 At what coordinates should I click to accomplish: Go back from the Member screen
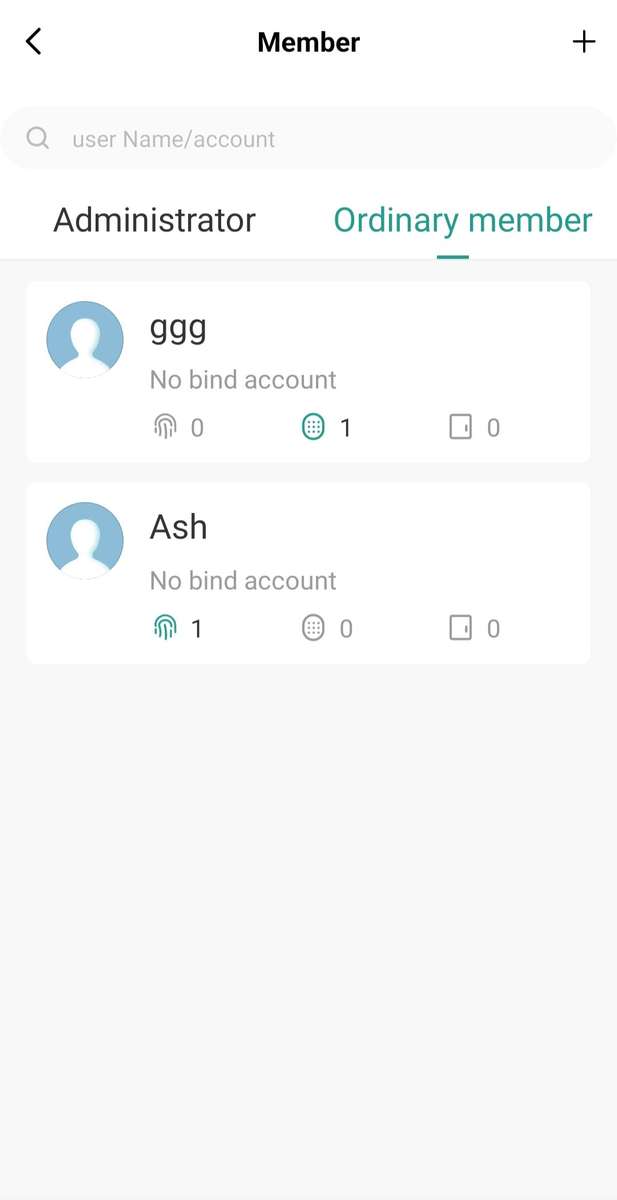point(34,42)
